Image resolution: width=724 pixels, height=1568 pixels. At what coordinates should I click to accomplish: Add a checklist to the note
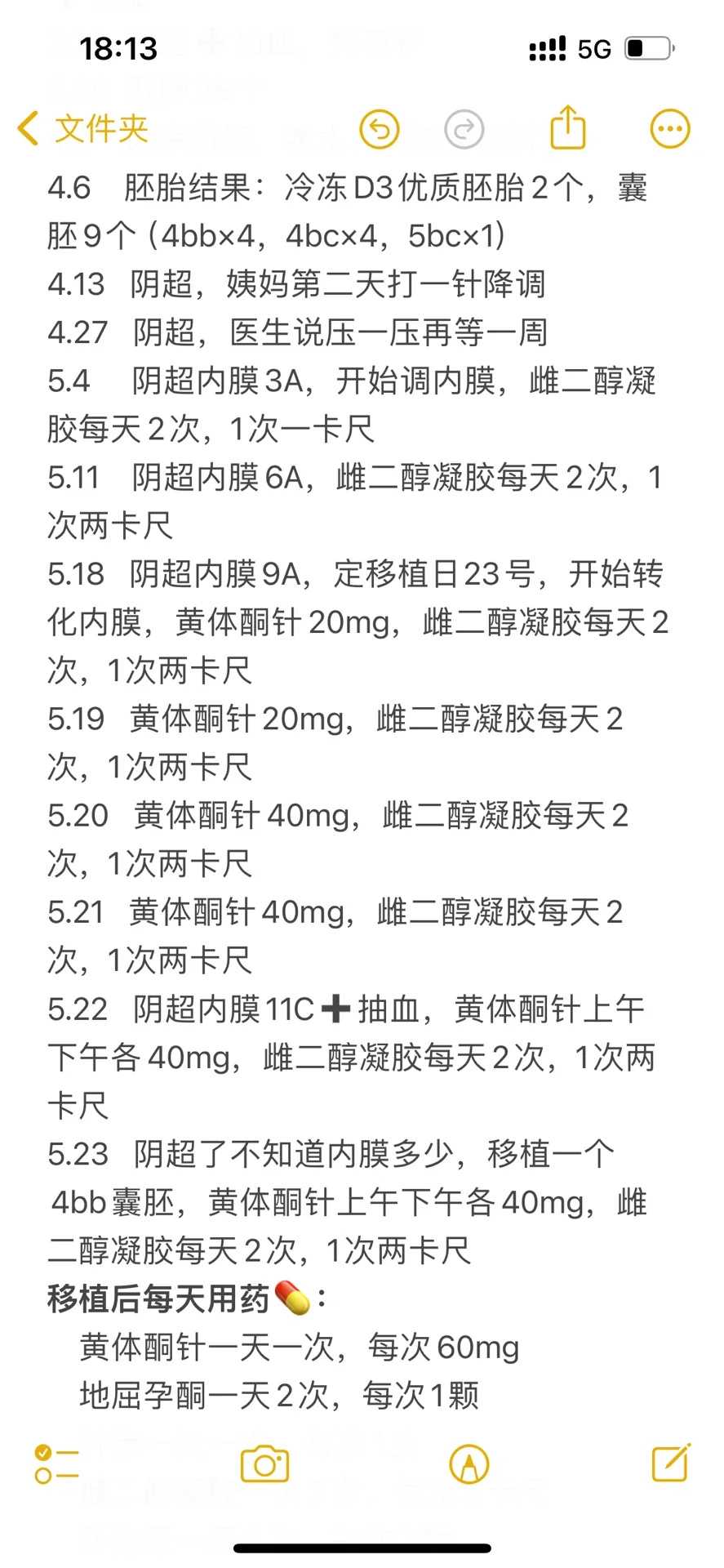(x=56, y=1464)
